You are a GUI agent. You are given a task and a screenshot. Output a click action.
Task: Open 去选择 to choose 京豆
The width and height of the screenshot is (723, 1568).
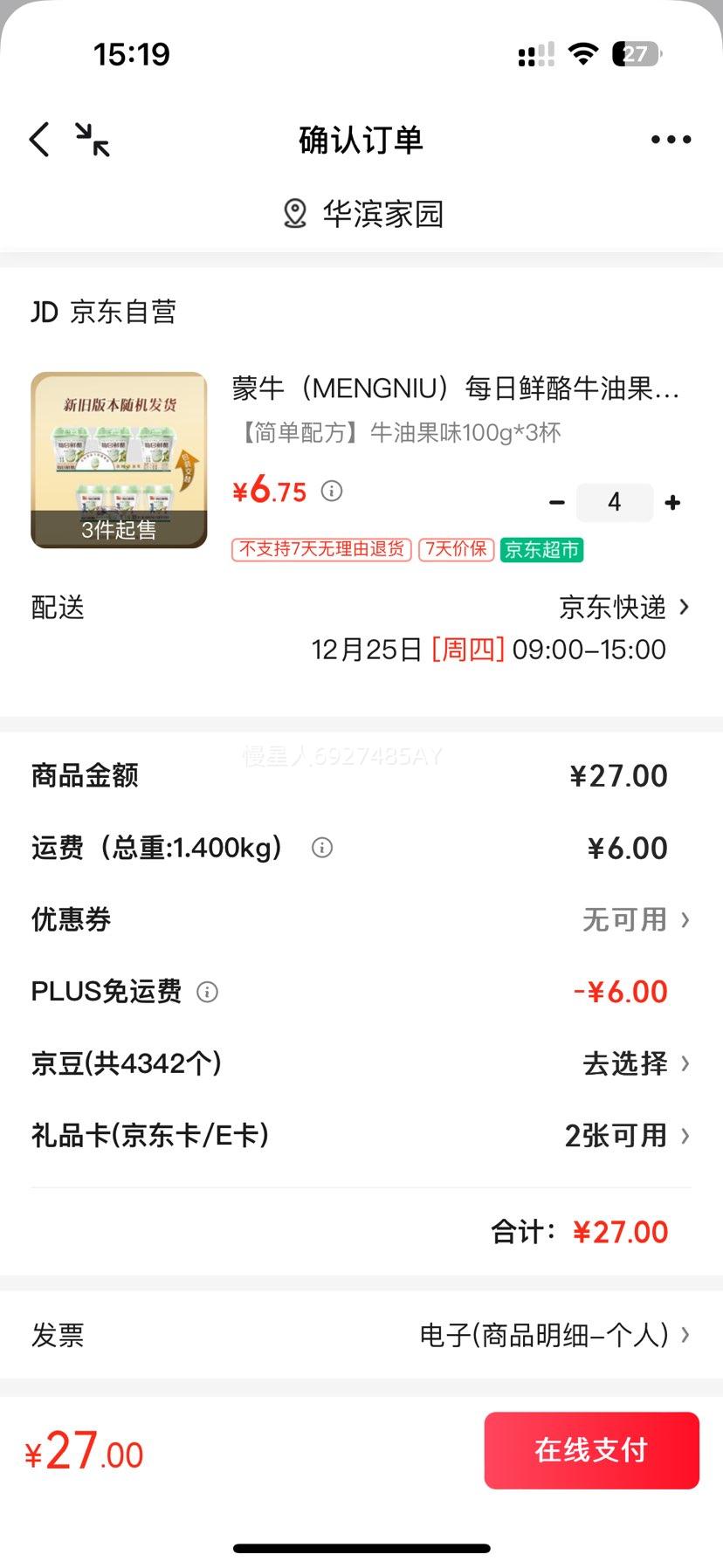coord(627,1063)
